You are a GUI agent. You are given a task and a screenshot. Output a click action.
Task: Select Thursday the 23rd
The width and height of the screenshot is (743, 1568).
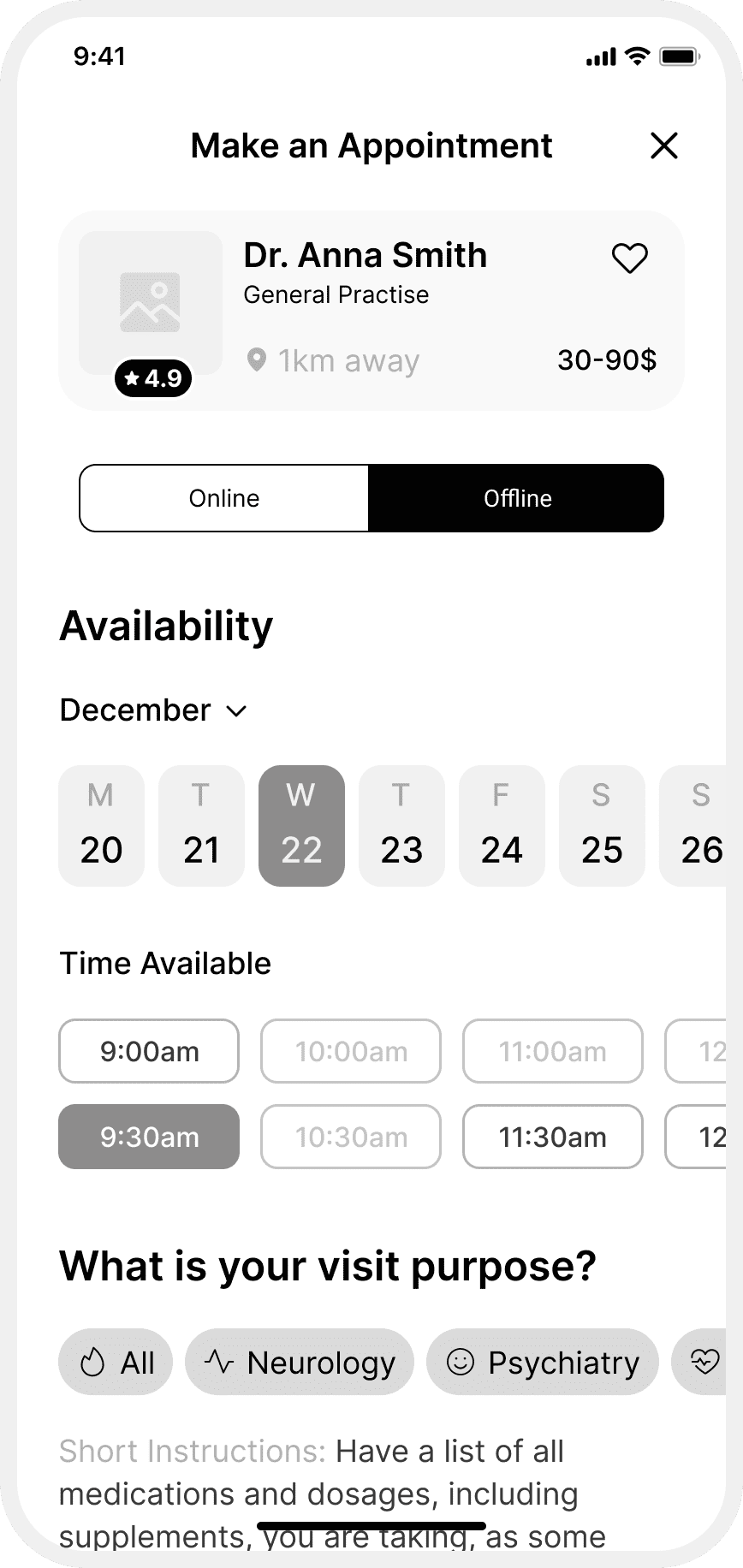401,825
